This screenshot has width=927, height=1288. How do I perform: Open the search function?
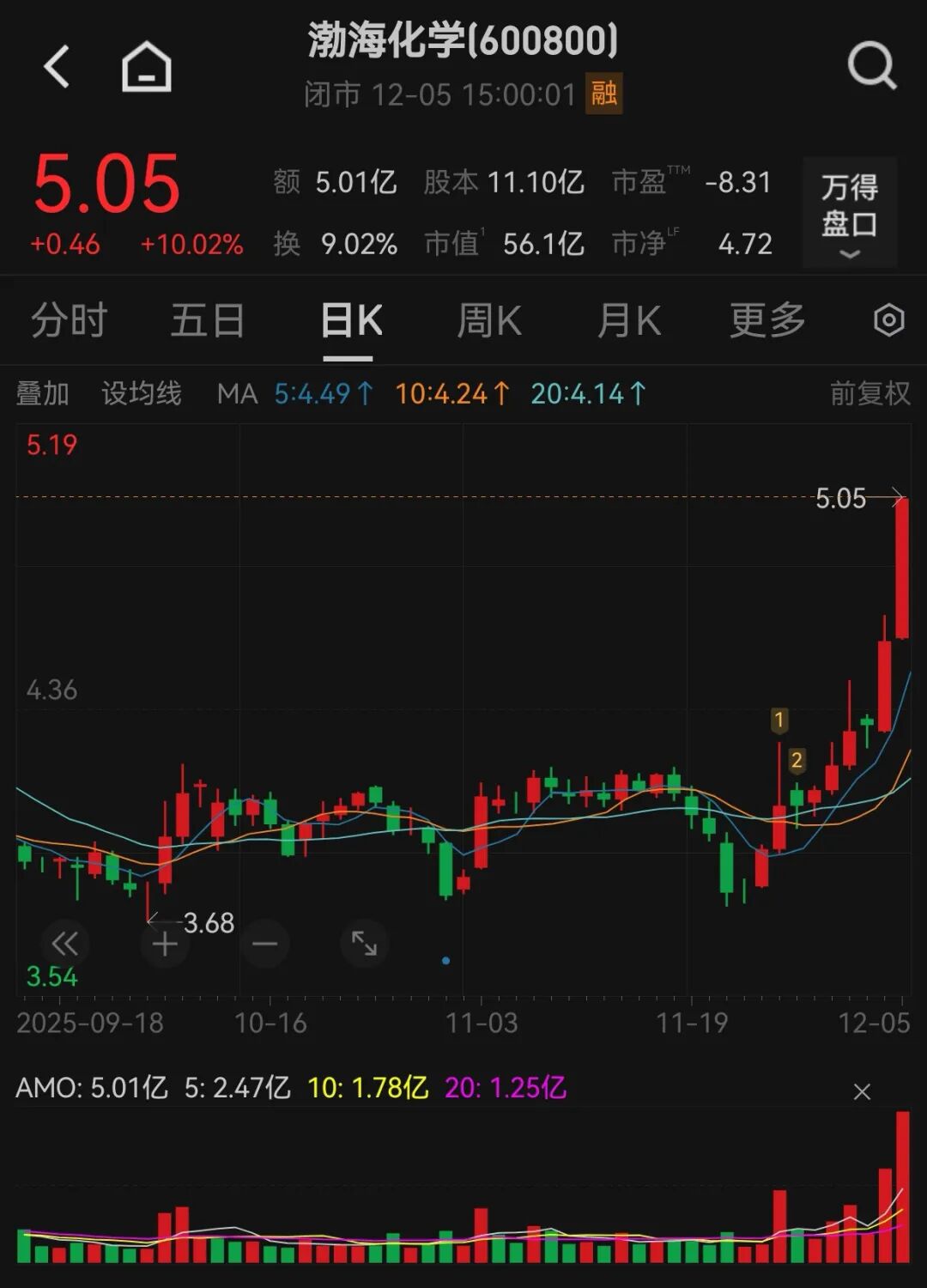(870, 67)
